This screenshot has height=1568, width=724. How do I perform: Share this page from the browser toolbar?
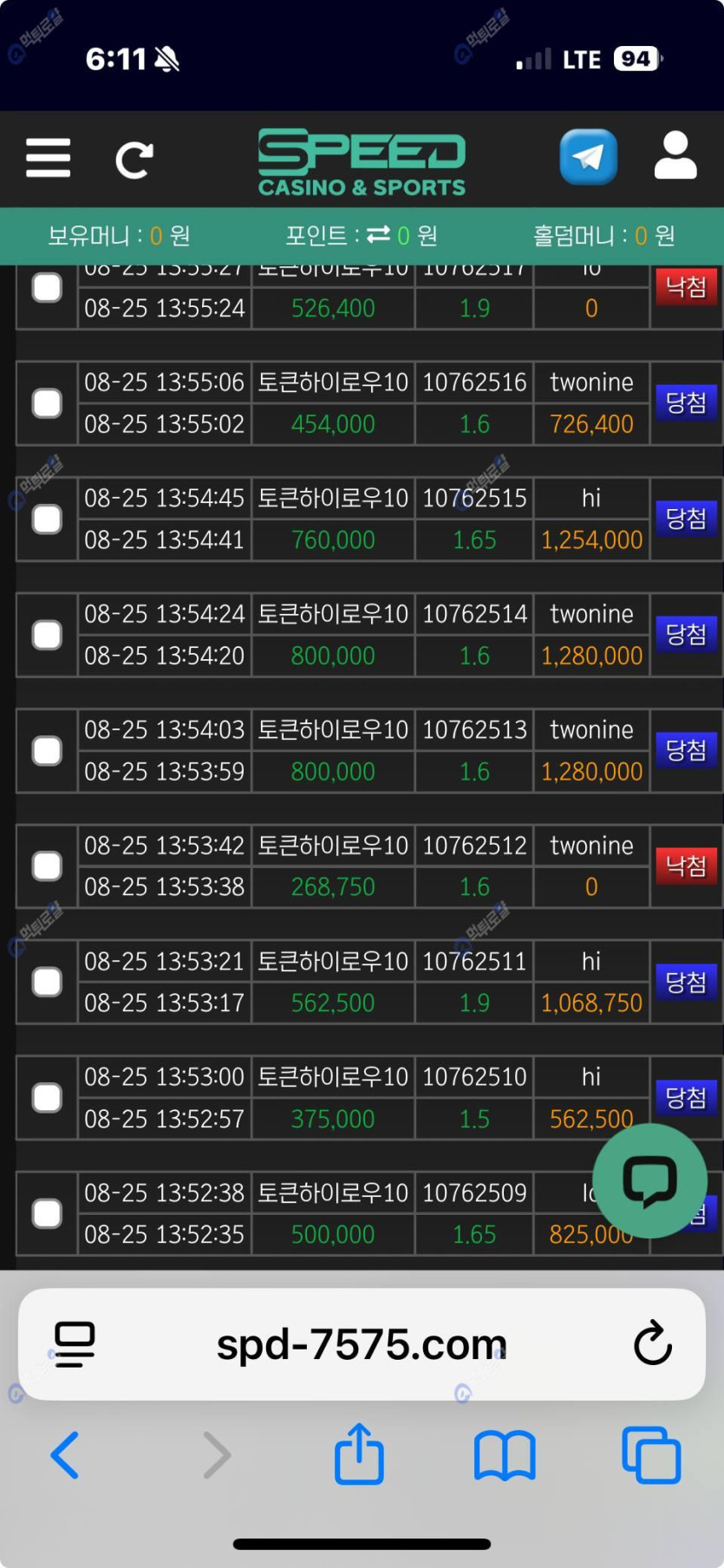click(359, 1454)
